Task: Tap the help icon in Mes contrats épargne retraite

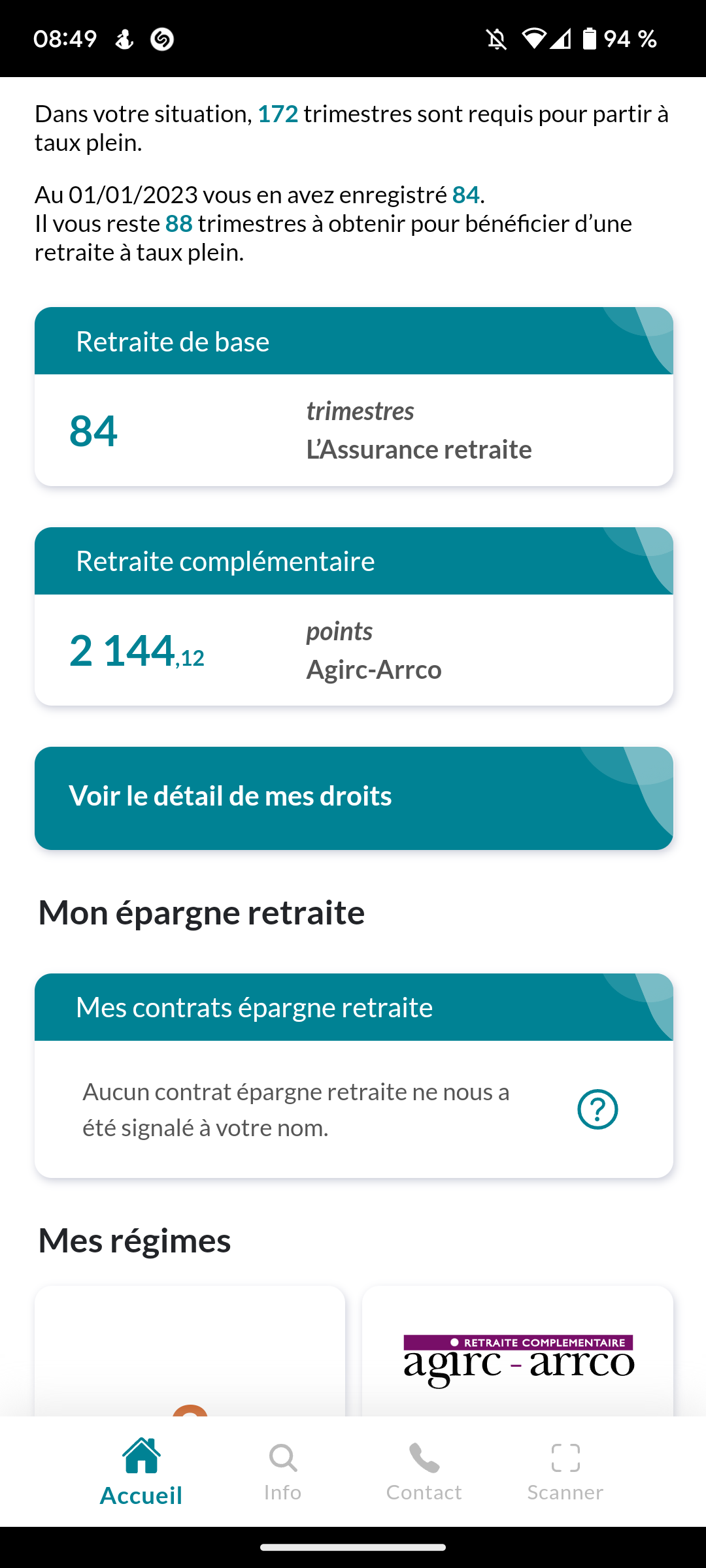Action: [x=597, y=1109]
